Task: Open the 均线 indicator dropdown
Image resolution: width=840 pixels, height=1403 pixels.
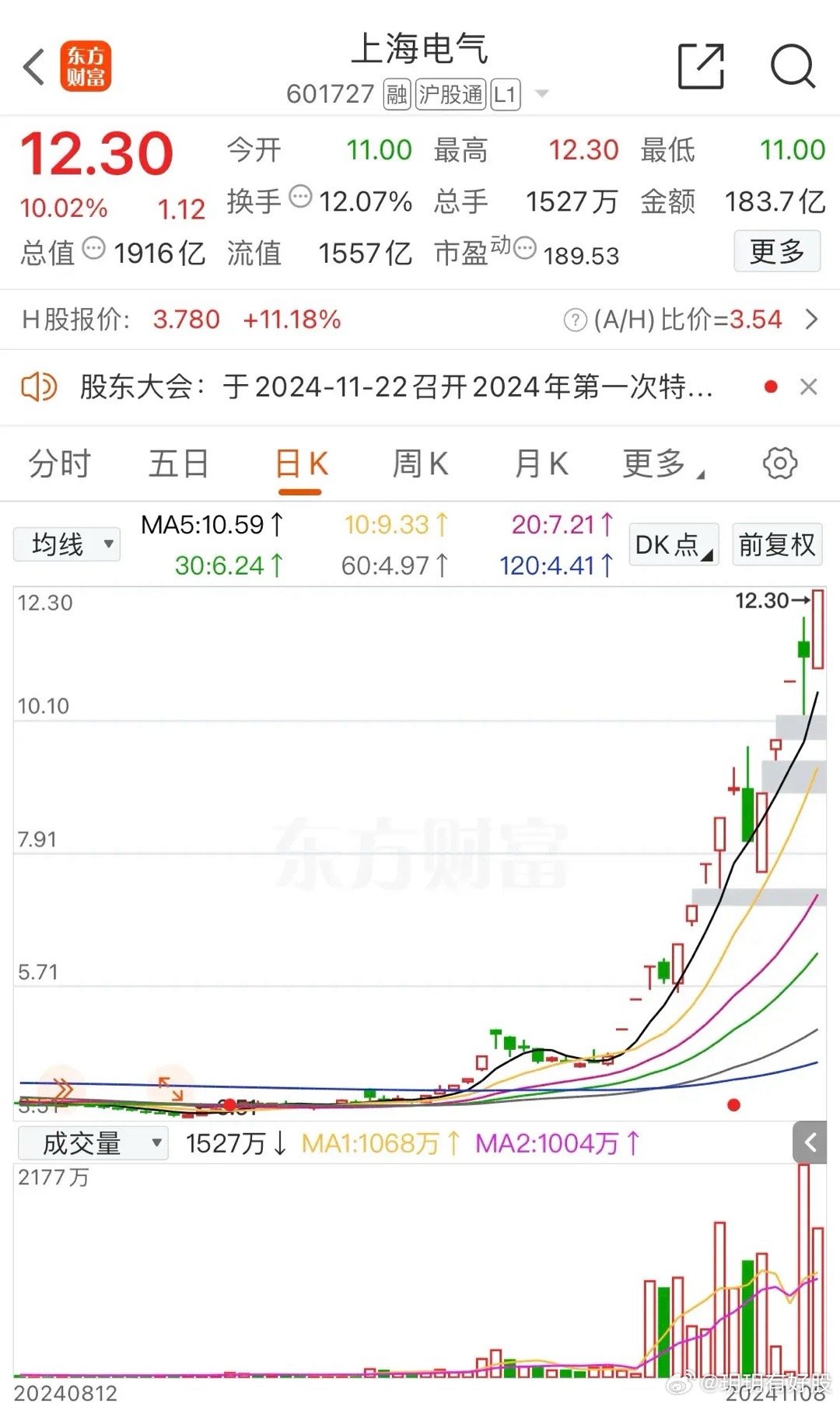Action: (66, 544)
